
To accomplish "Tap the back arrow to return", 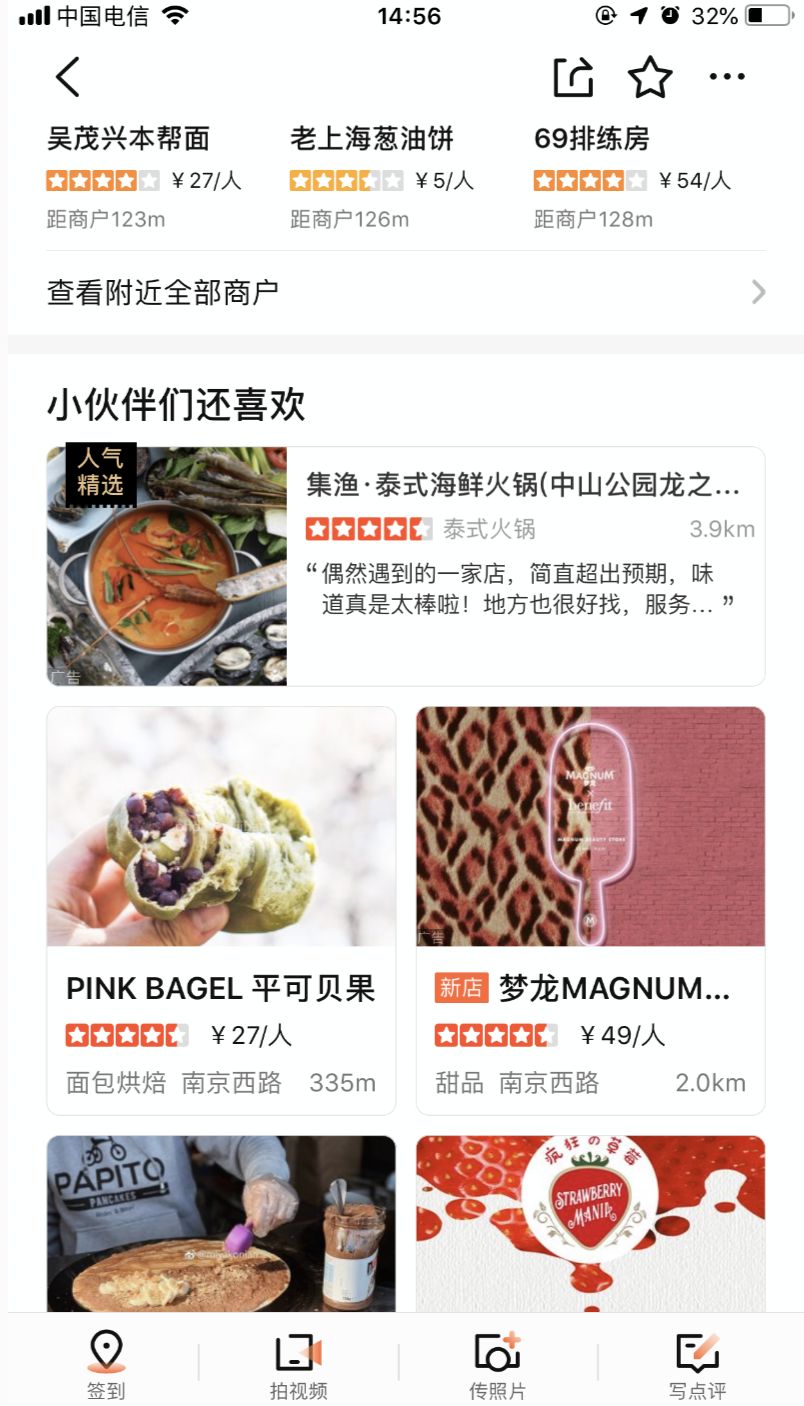I will pos(67,76).
